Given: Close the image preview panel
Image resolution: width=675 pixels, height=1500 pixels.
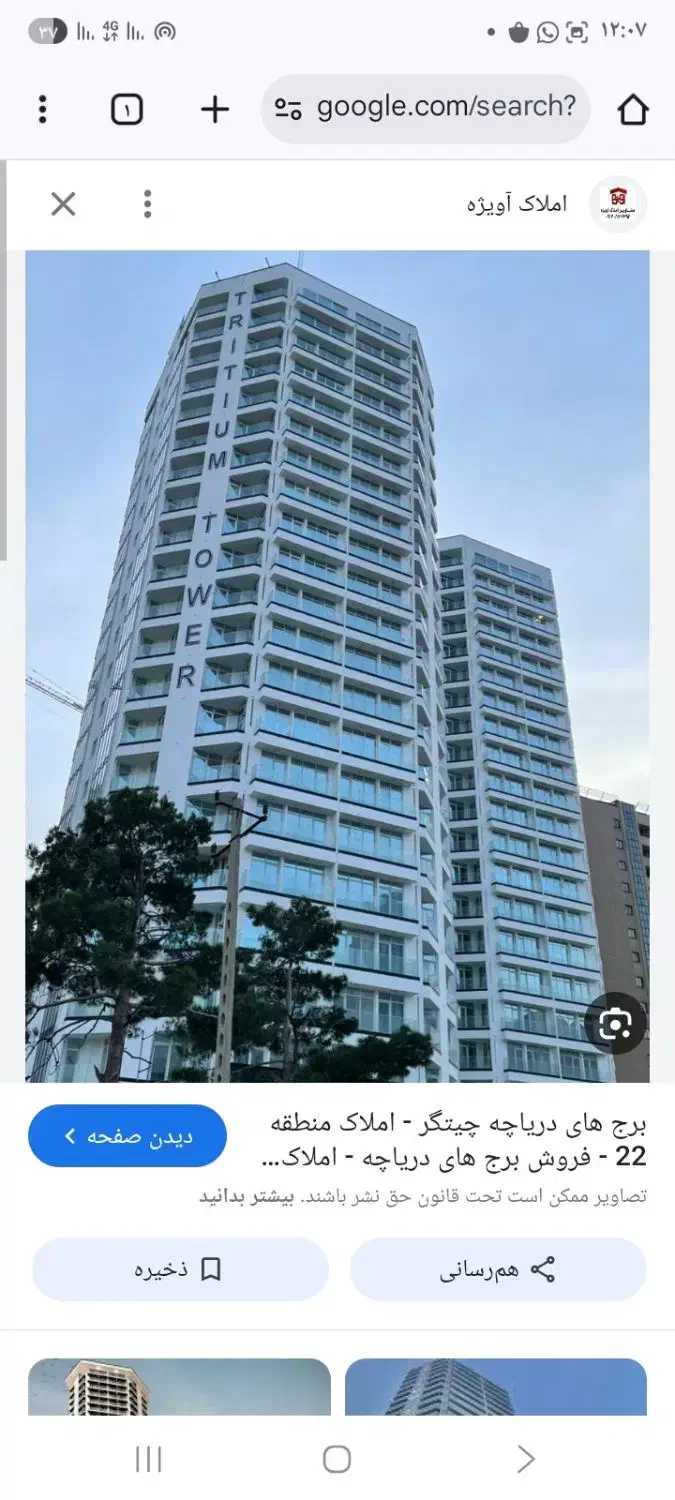Looking at the screenshot, I should coord(63,205).
